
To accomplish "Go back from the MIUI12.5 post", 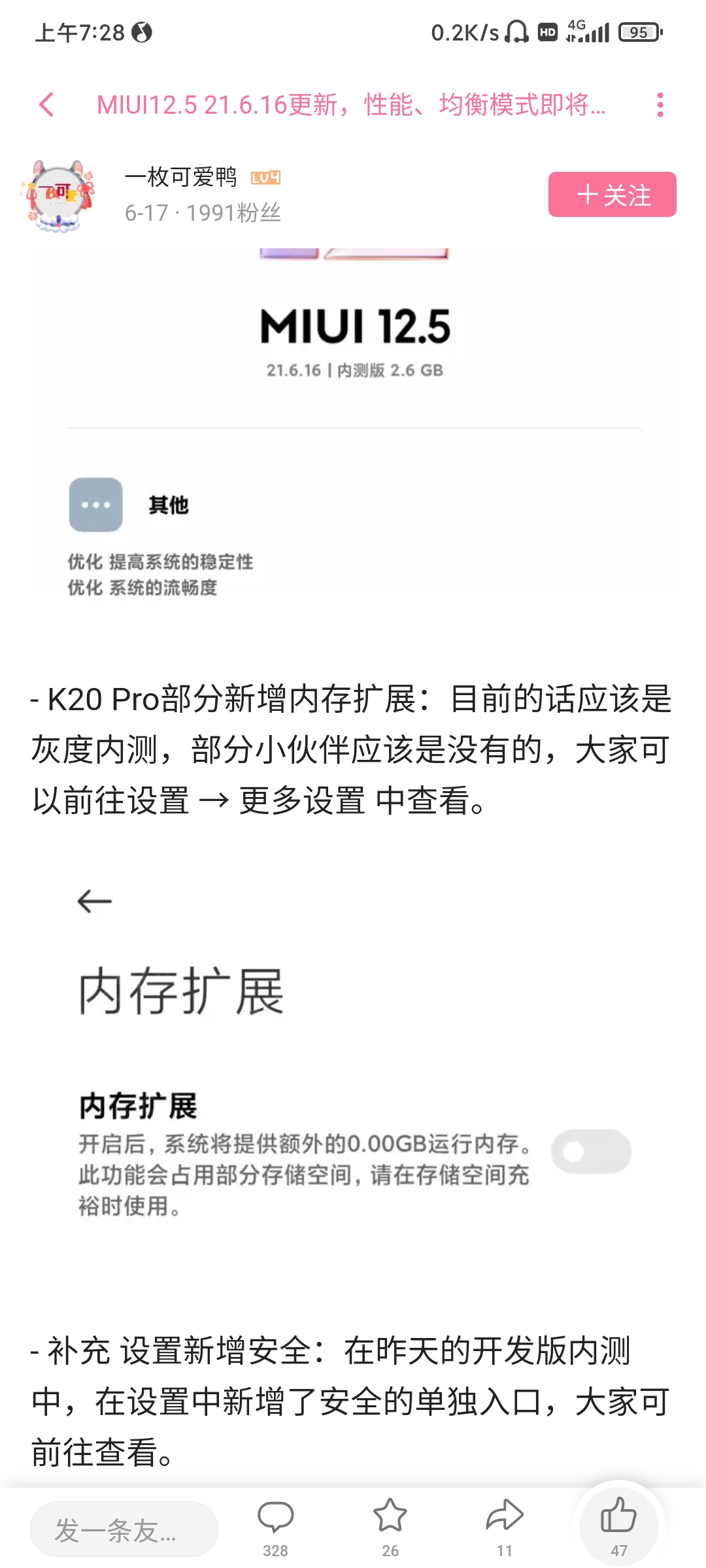I will pos(46,105).
